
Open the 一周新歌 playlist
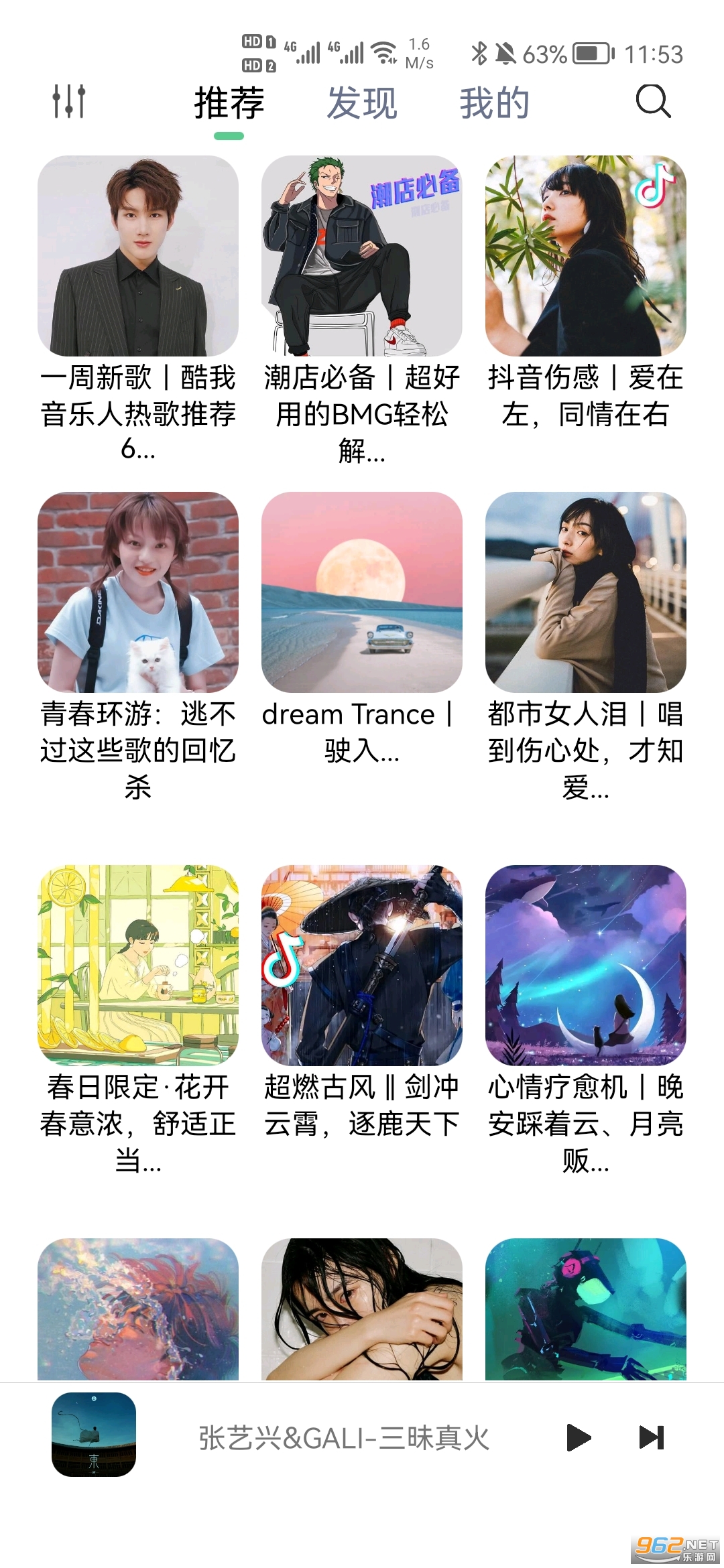coord(138,256)
